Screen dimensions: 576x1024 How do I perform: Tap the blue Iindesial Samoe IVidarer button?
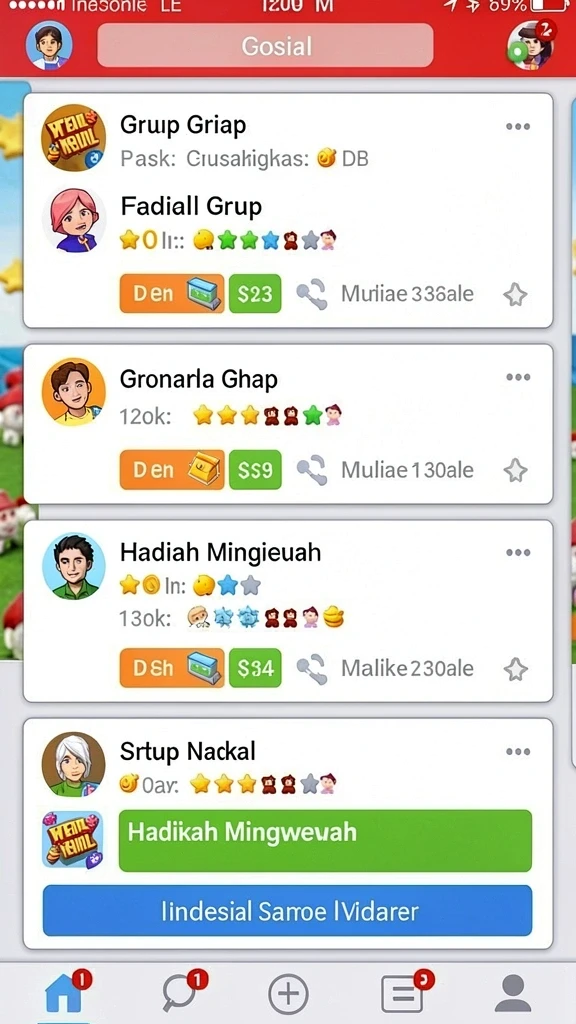[x=287, y=910]
